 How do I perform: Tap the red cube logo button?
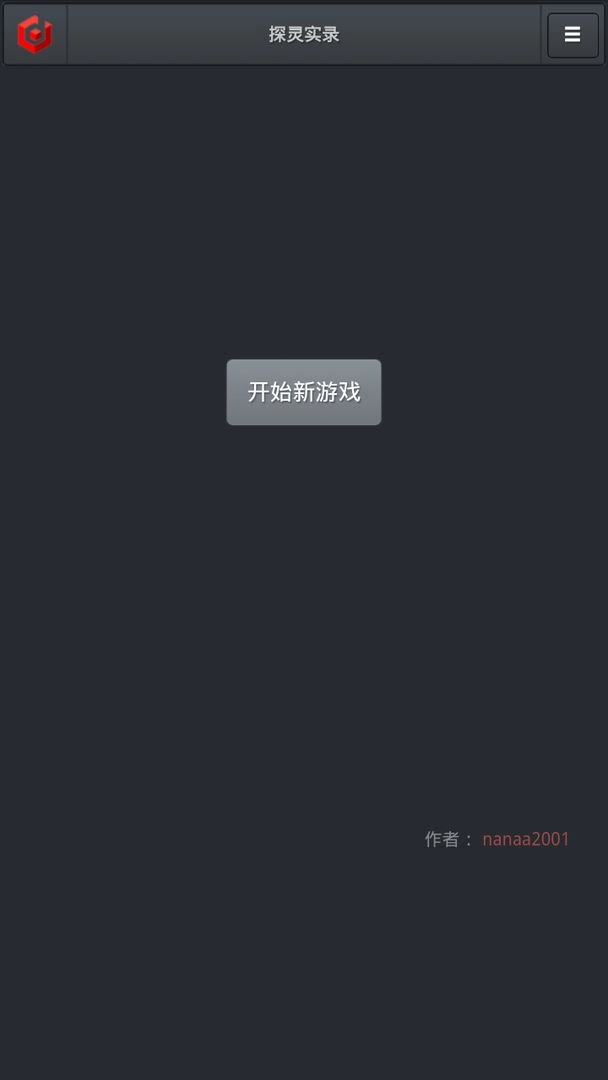[35, 35]
